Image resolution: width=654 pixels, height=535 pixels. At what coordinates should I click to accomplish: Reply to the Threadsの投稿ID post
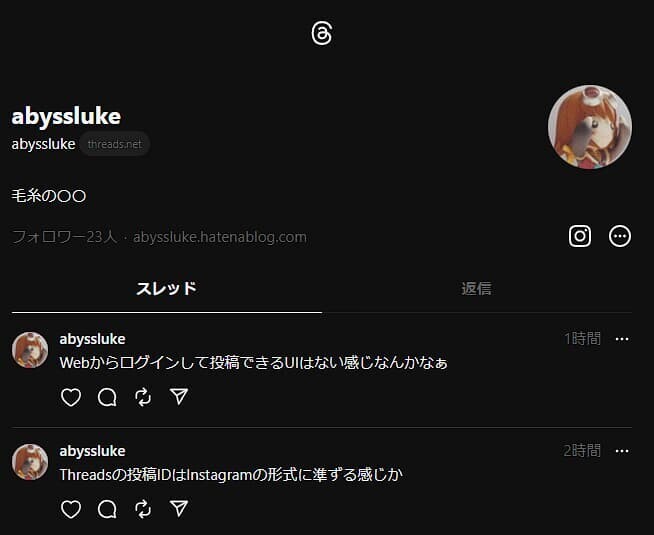pyautogui.click(x=107, y=509)
